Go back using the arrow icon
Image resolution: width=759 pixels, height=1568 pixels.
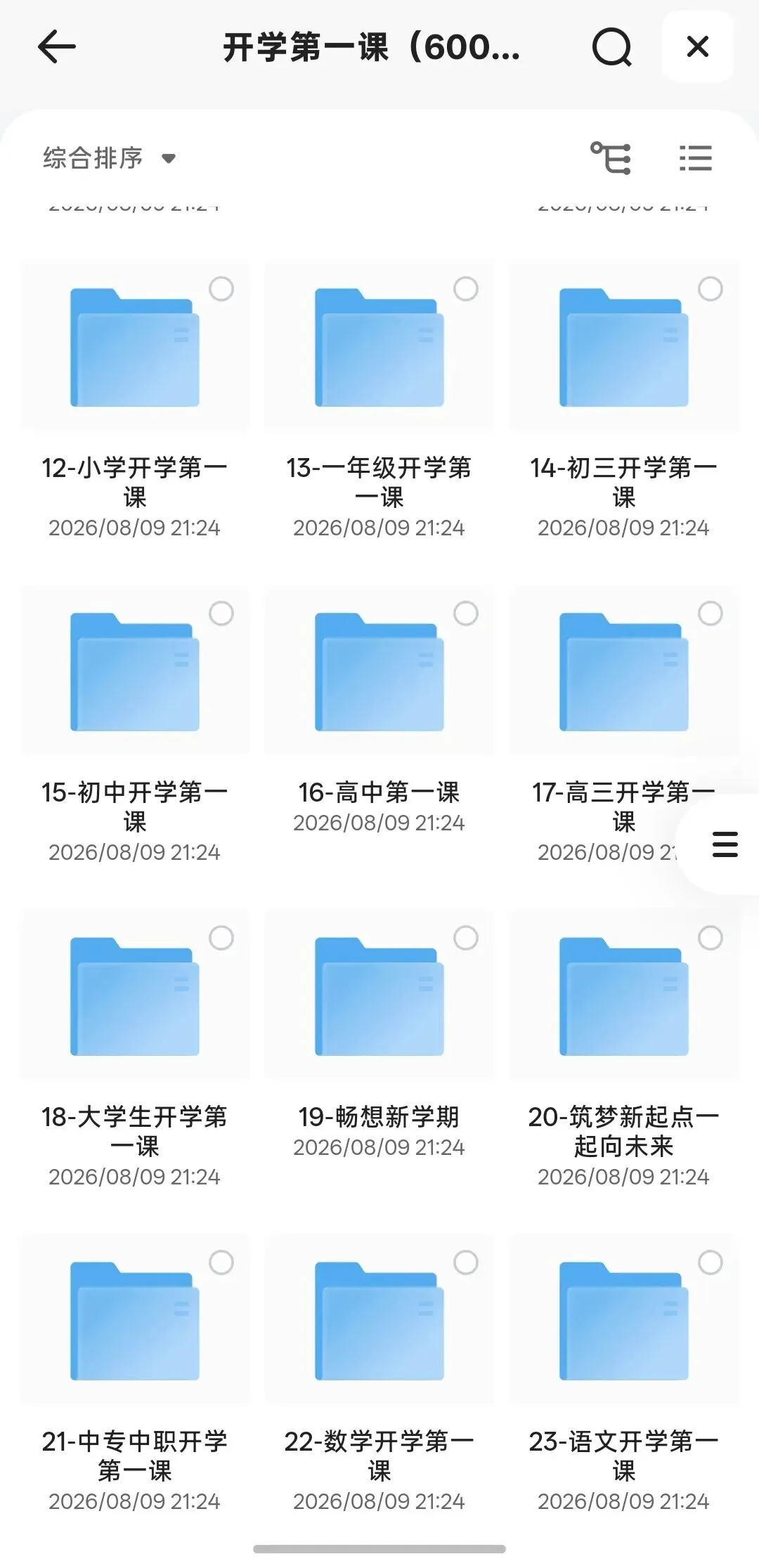point(56,47)
